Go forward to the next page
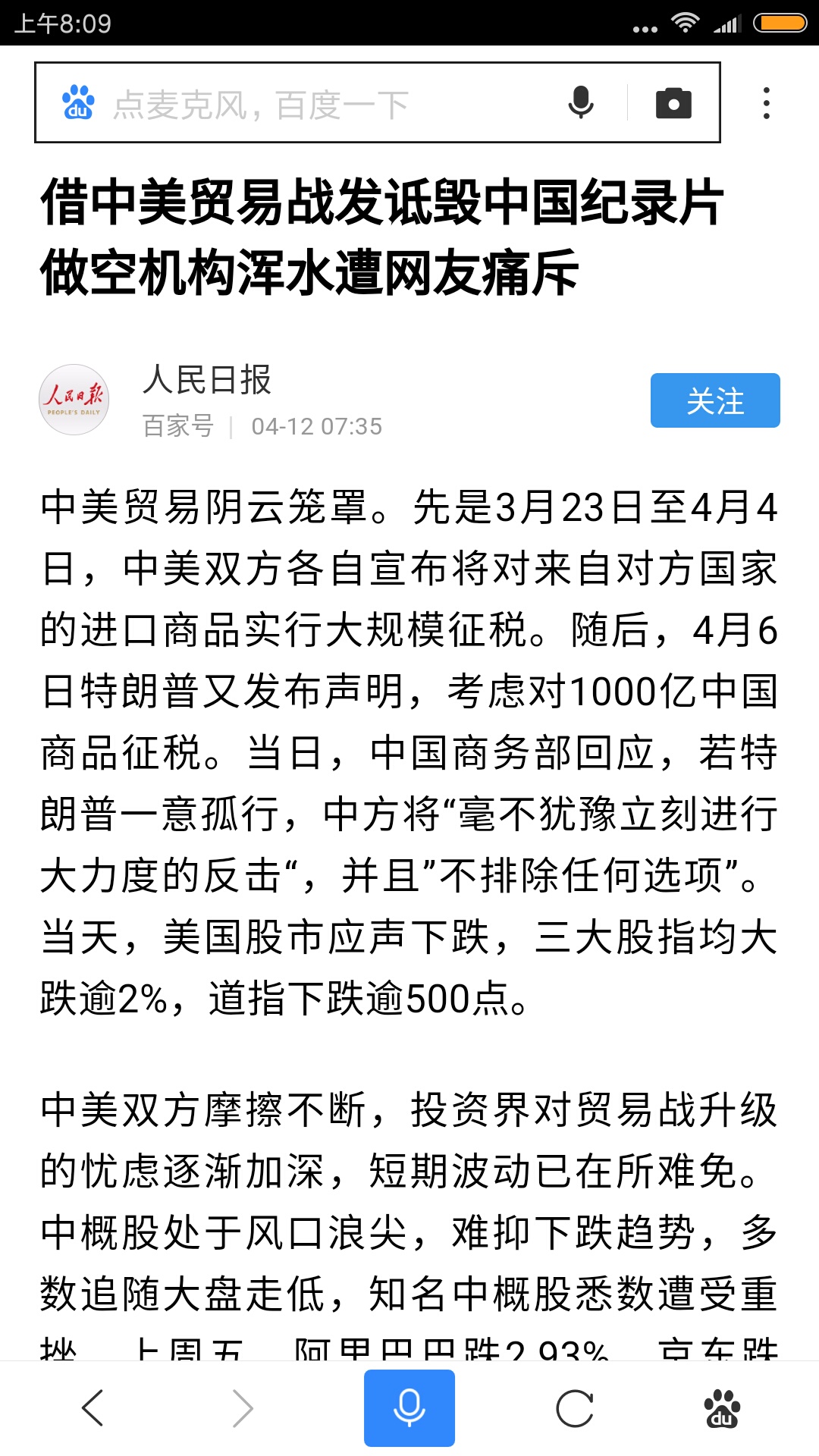 243,1408
